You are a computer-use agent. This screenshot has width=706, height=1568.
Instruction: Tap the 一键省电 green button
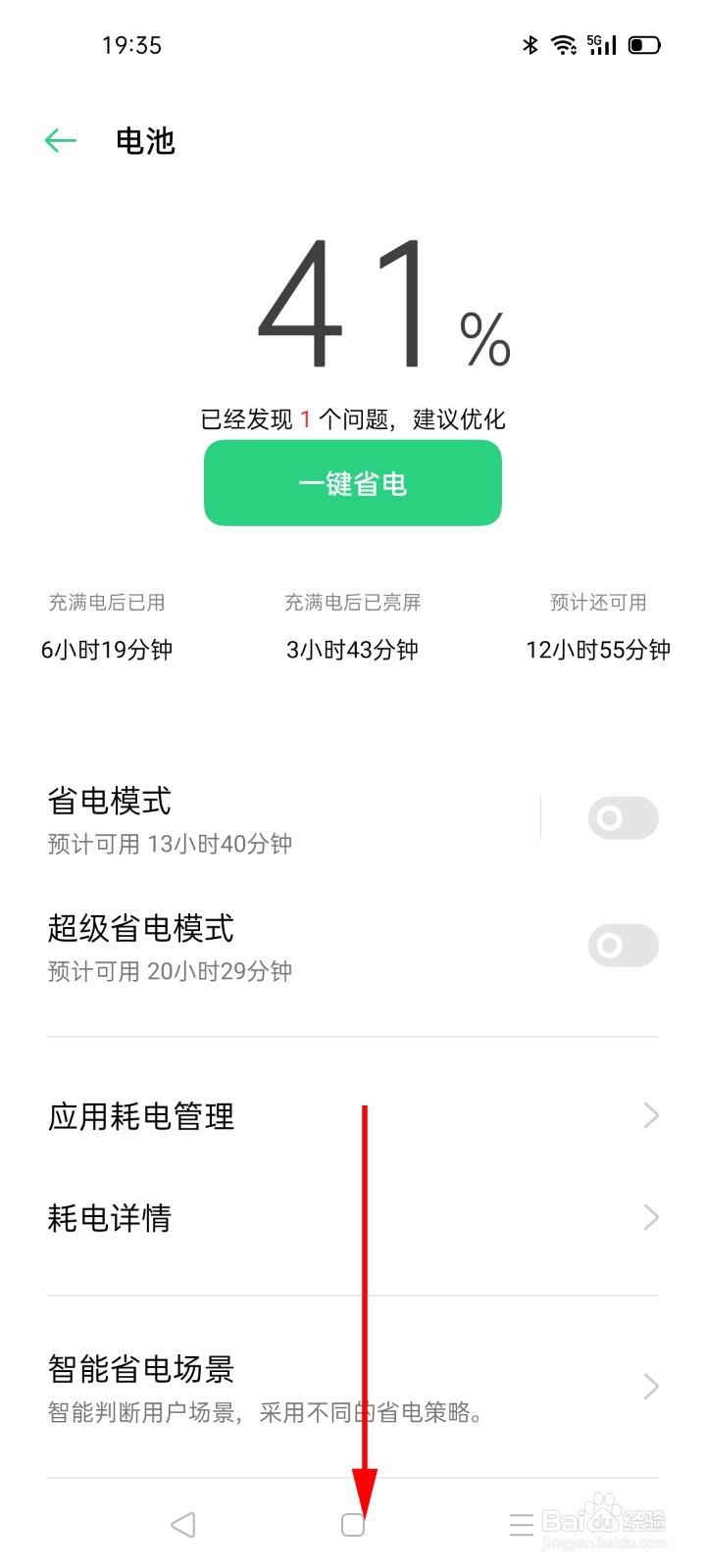tap(352, 482)
